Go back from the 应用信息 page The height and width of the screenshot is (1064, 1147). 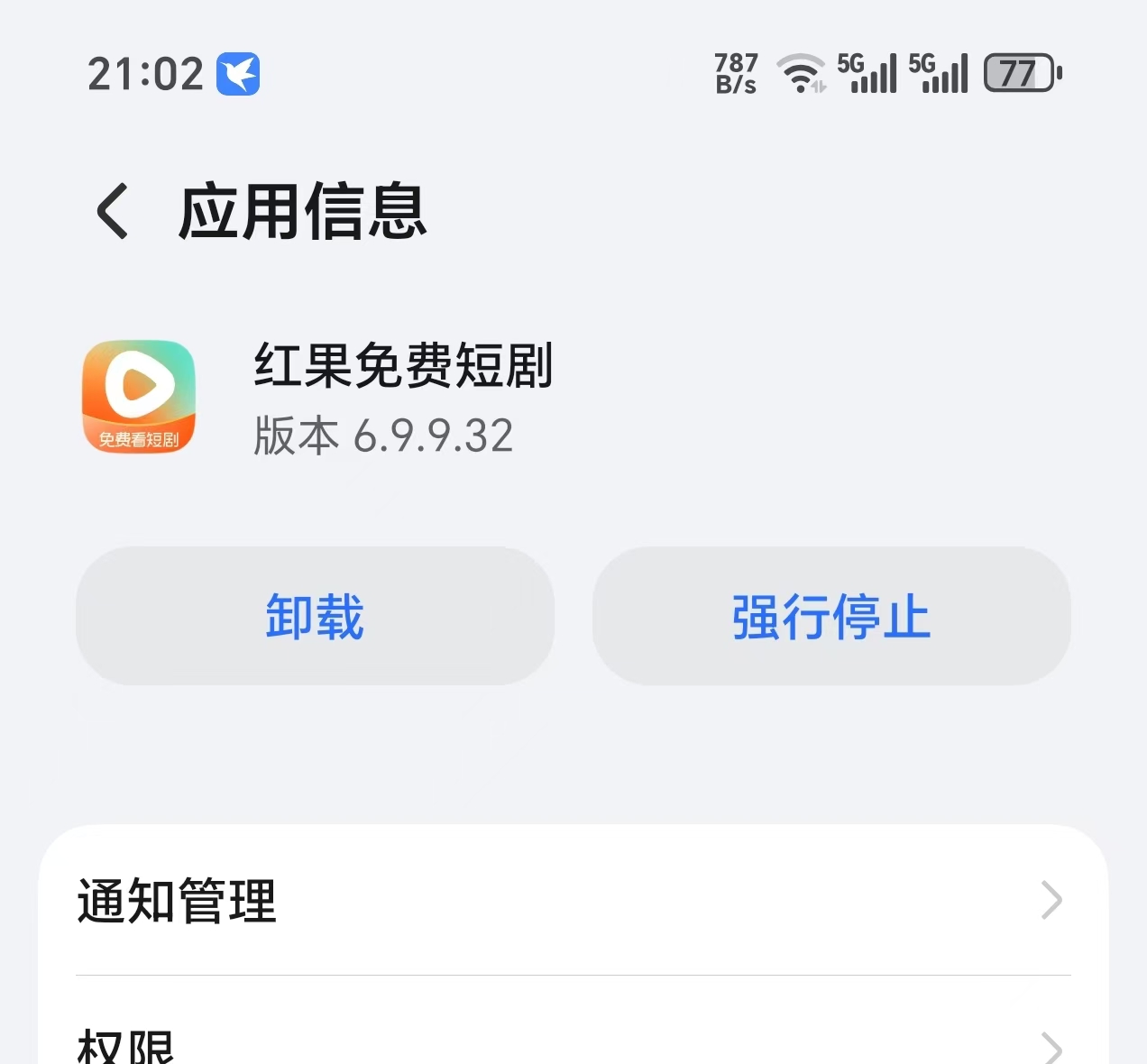click(114, 212)
